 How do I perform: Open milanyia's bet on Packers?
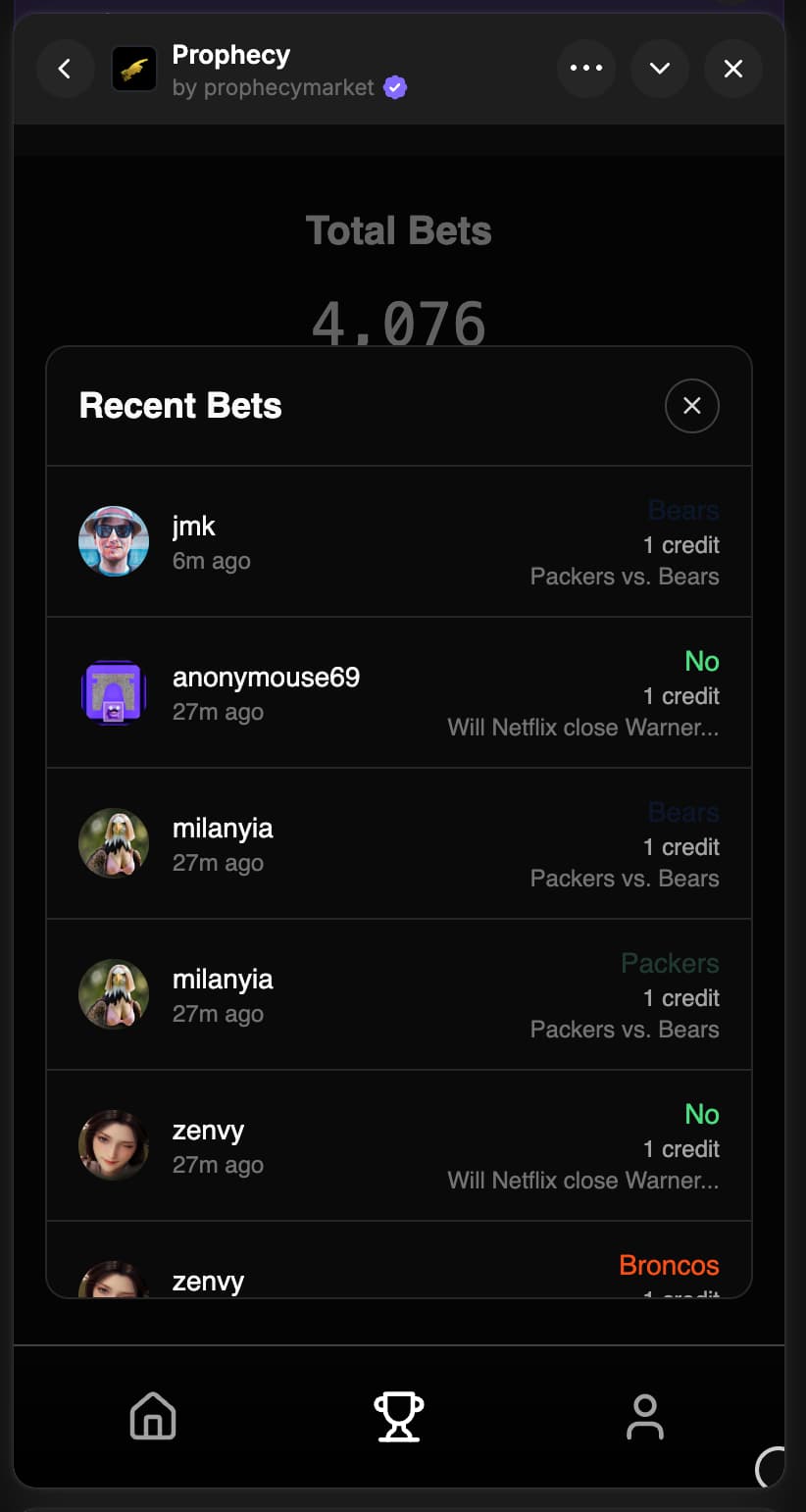pyautogui.click(x=398, y=995)
